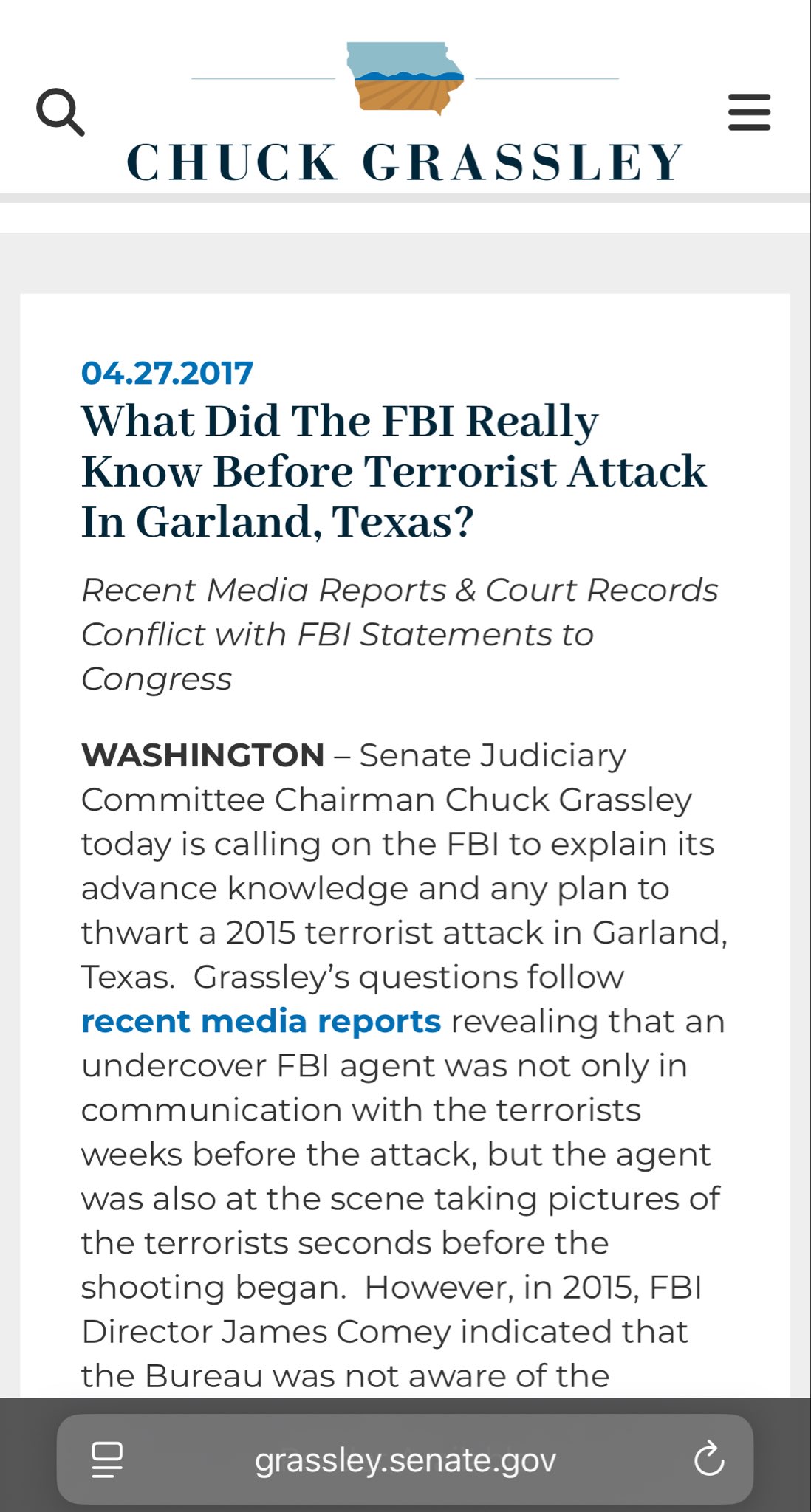Open the recent media reports link
The width and height of the screenshot is (811, 1512).
tap(261, 1022)
